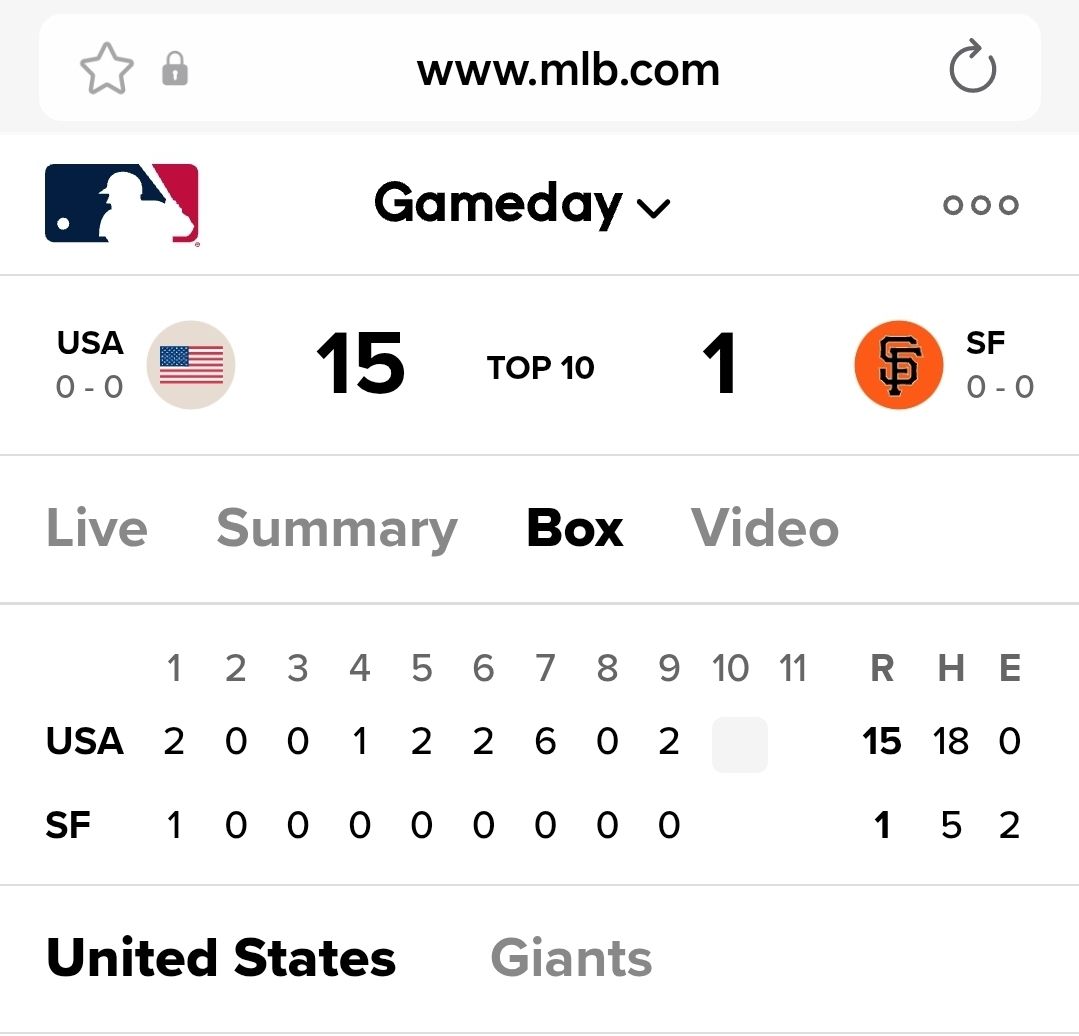Bookmark this page with the star icon
Screen dimensions: 1079x1036
pos(106,70)
